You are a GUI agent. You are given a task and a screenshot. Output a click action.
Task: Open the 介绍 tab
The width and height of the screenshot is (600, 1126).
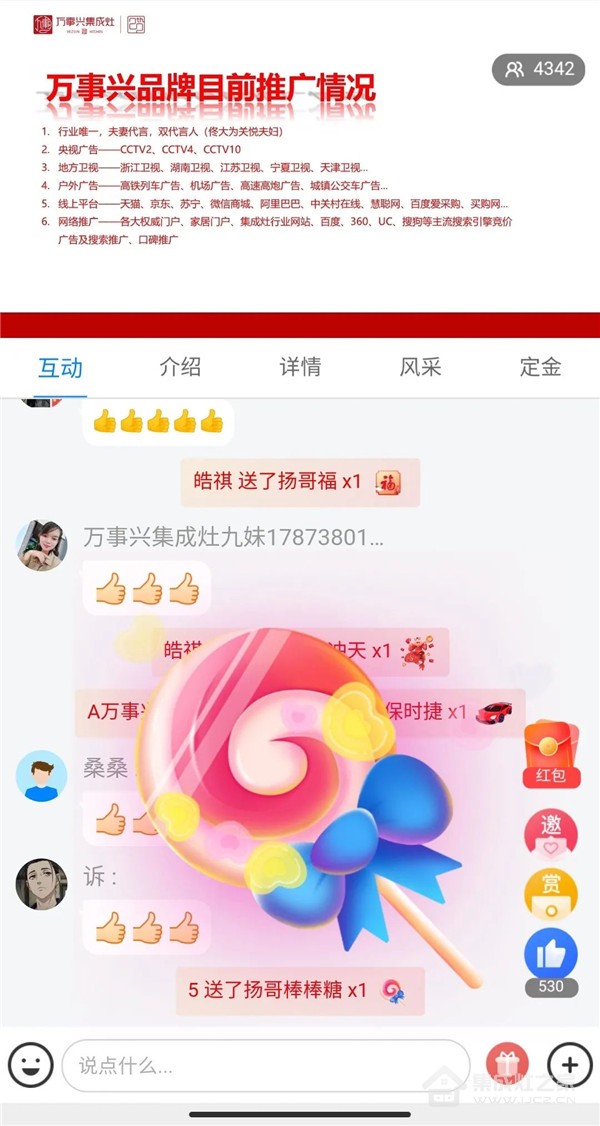click(180, 367)
